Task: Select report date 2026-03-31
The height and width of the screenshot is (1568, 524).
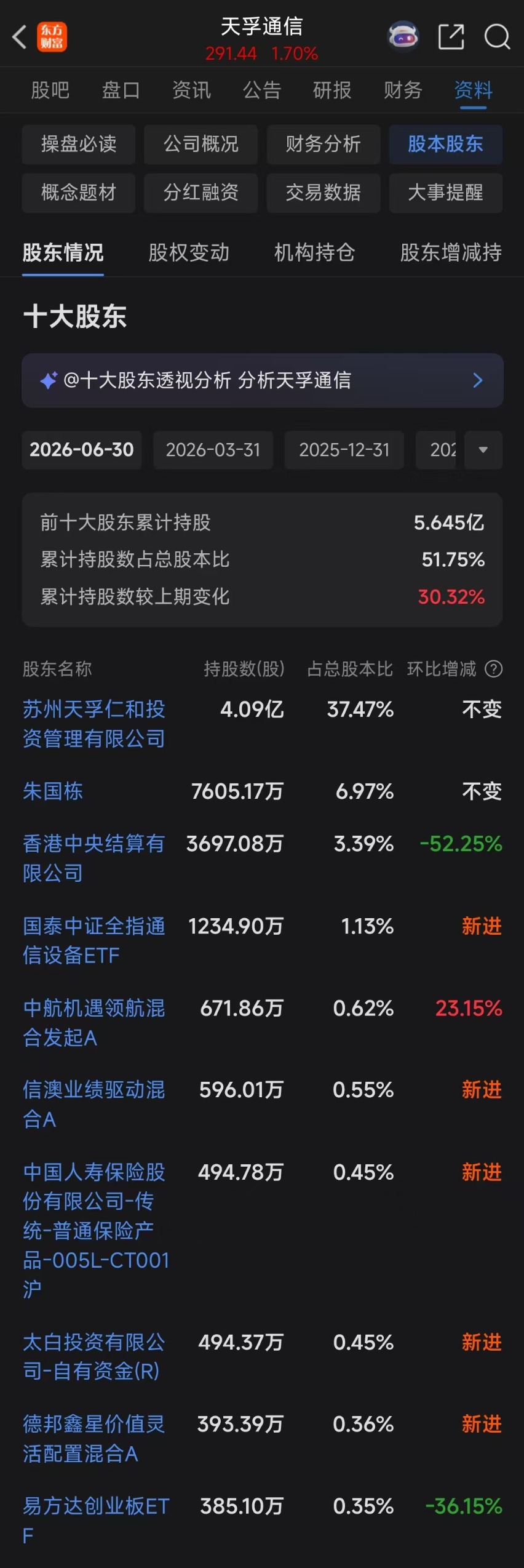Action: (213, 450)
